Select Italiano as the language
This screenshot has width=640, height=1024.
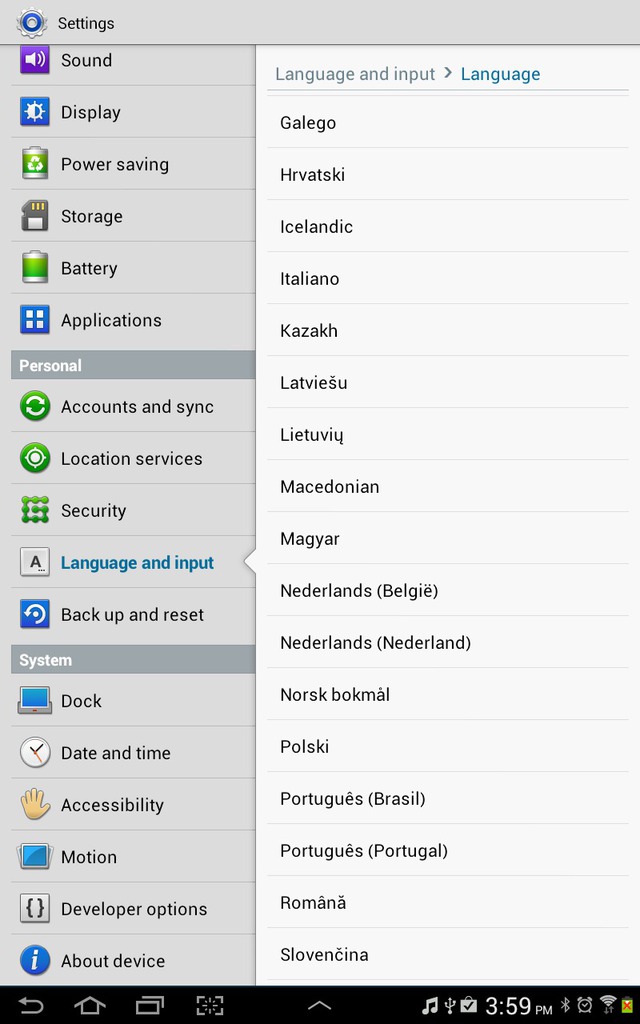point(448,278)
